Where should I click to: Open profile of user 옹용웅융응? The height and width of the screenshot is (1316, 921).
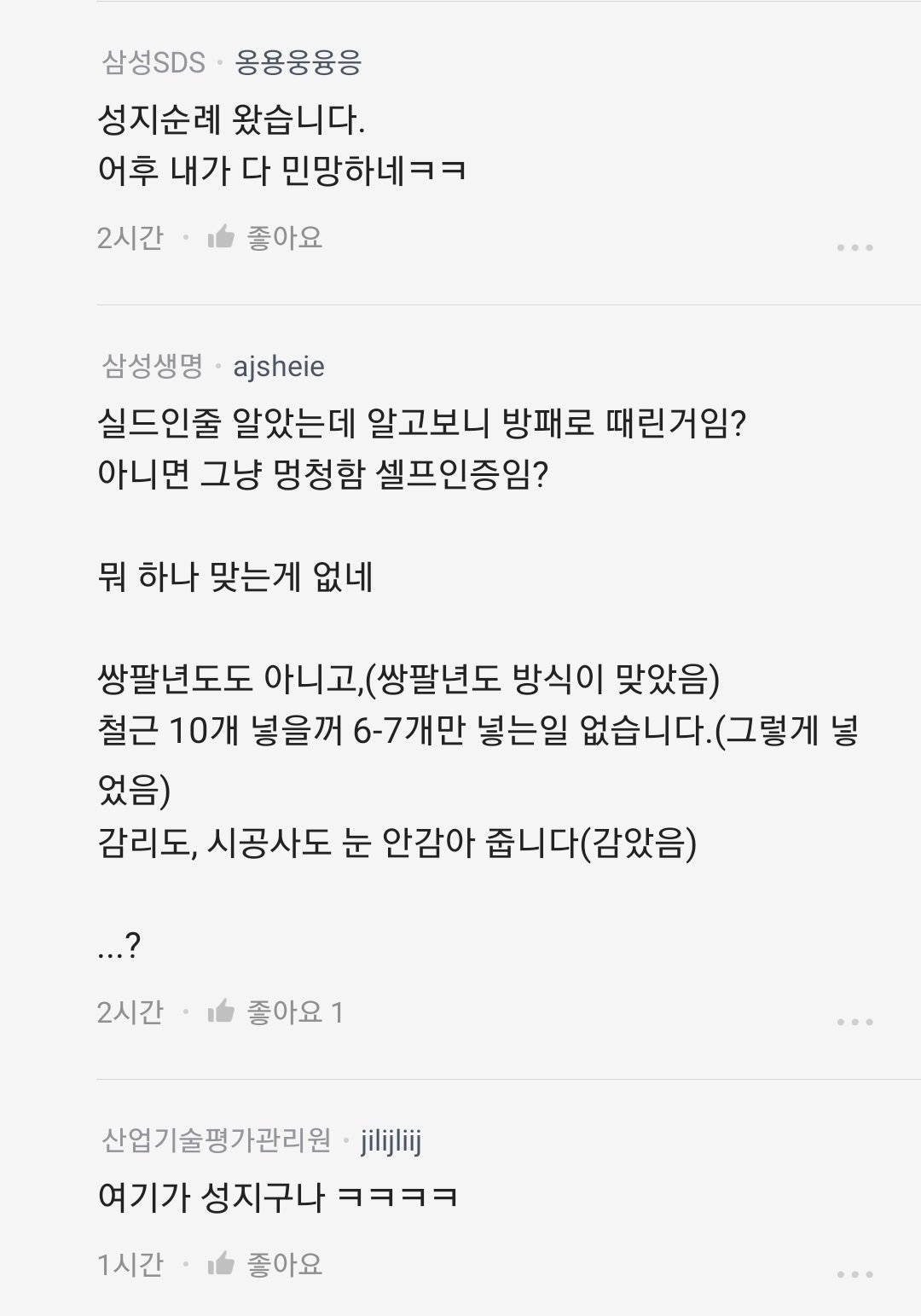(x=298, y=63)
